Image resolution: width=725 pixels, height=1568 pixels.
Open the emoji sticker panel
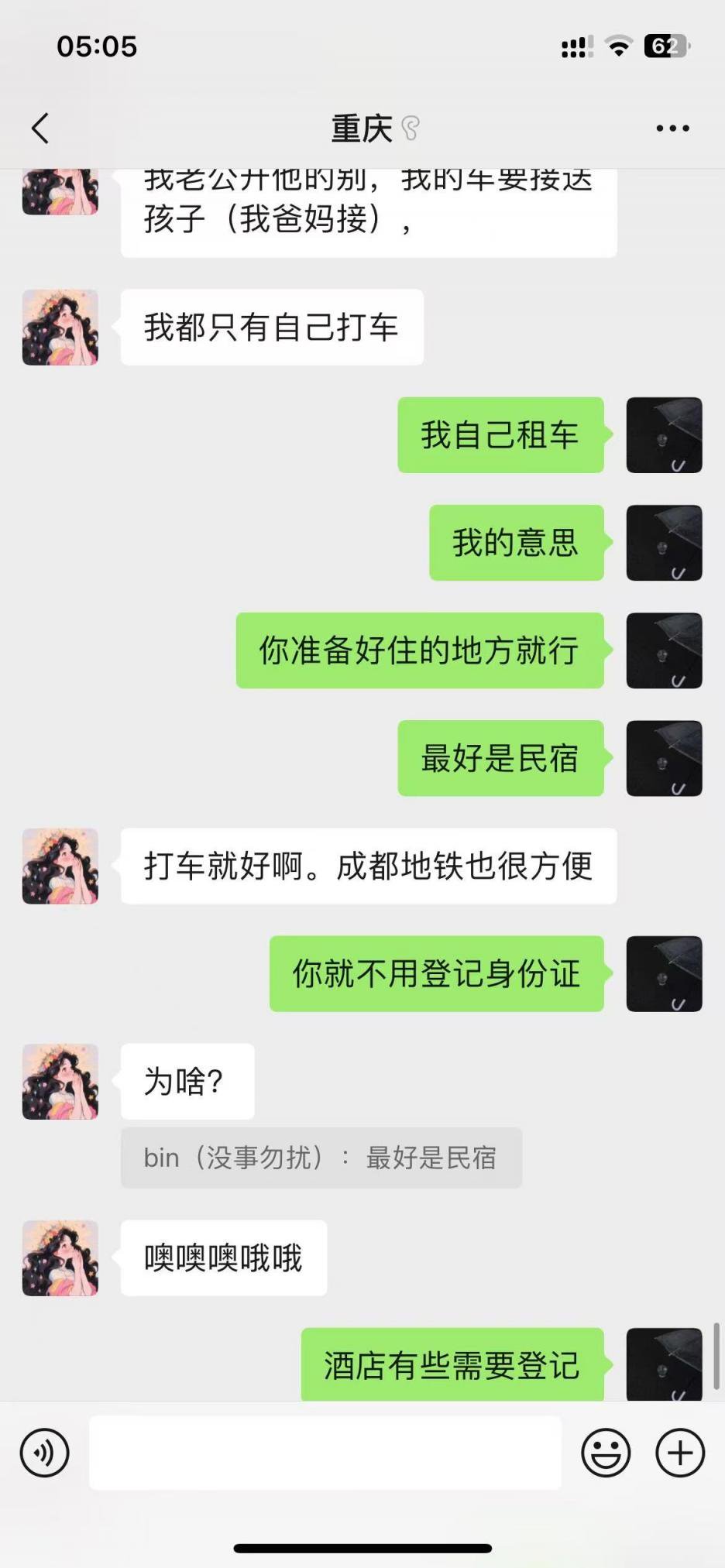[606, 1453]
